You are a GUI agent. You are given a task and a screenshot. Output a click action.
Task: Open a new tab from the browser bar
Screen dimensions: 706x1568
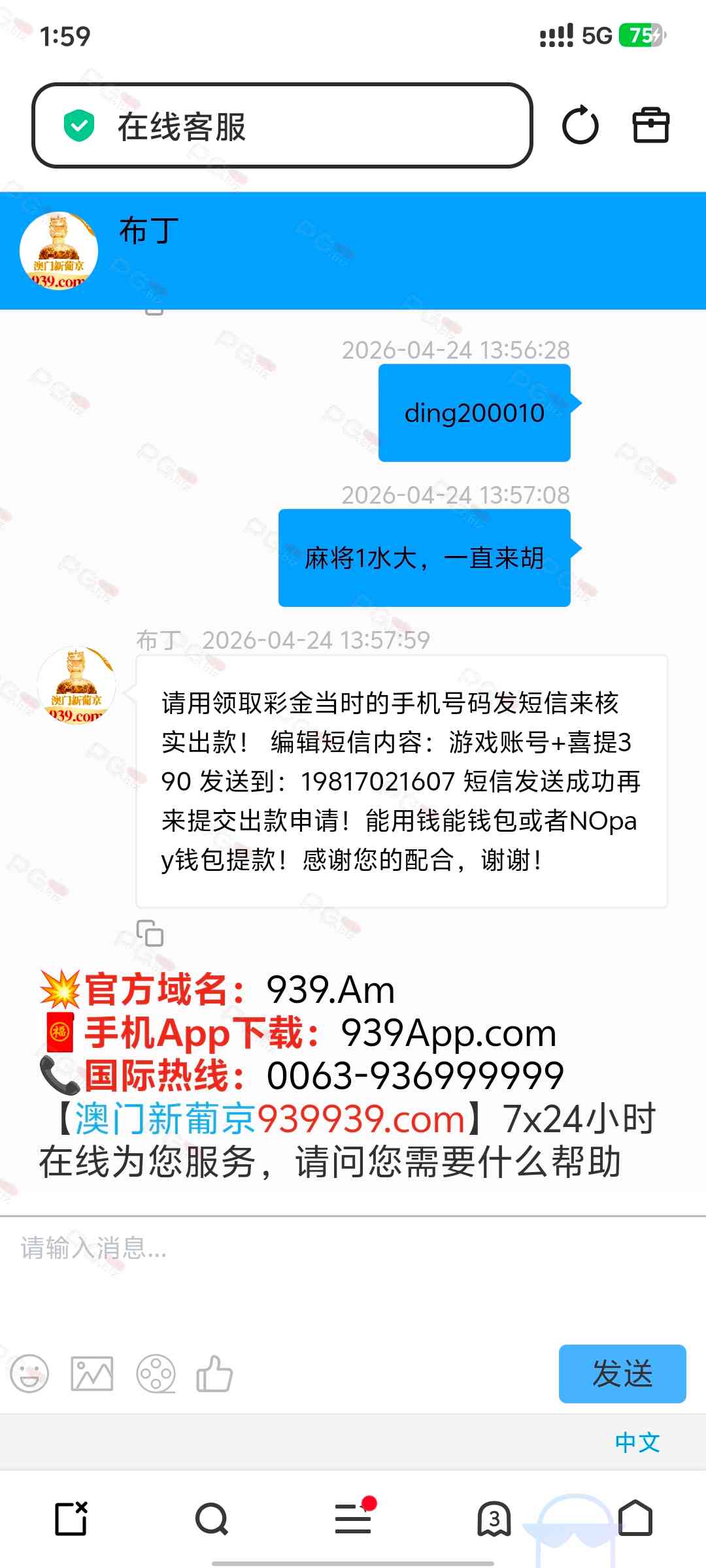71,1518
